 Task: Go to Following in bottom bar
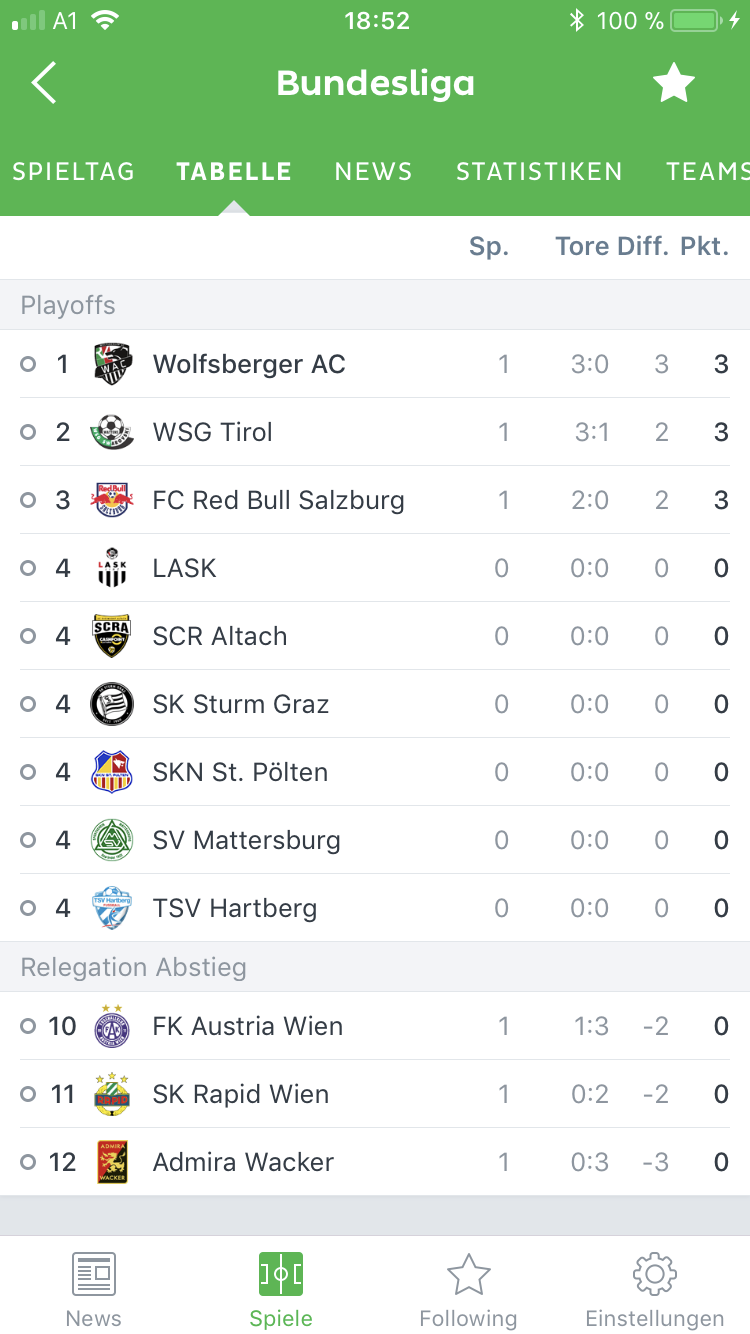(x=468, y=1290)
